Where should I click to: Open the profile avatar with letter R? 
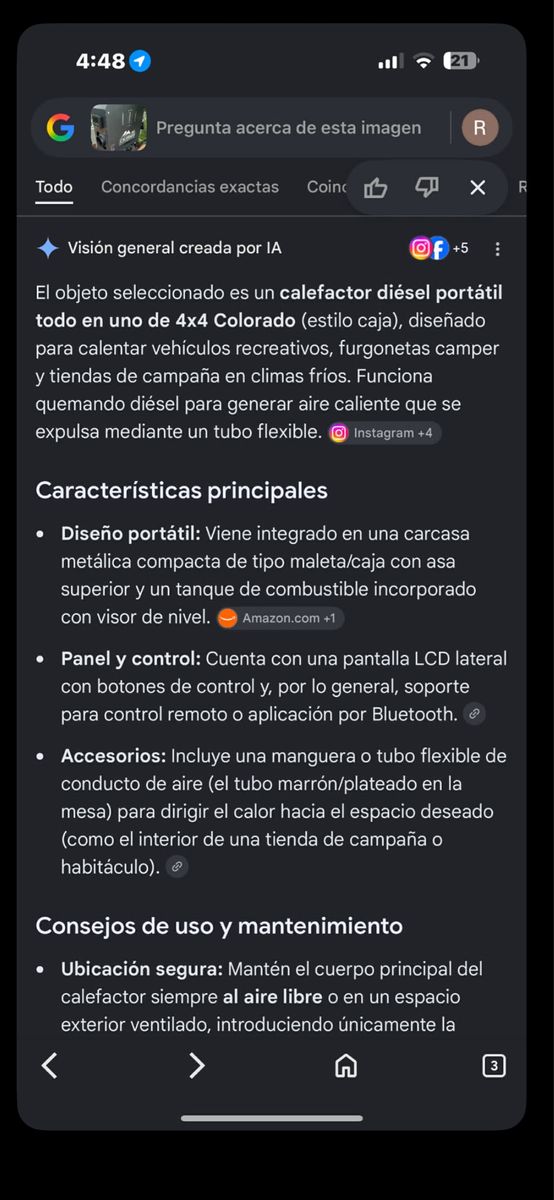(480, 128)
